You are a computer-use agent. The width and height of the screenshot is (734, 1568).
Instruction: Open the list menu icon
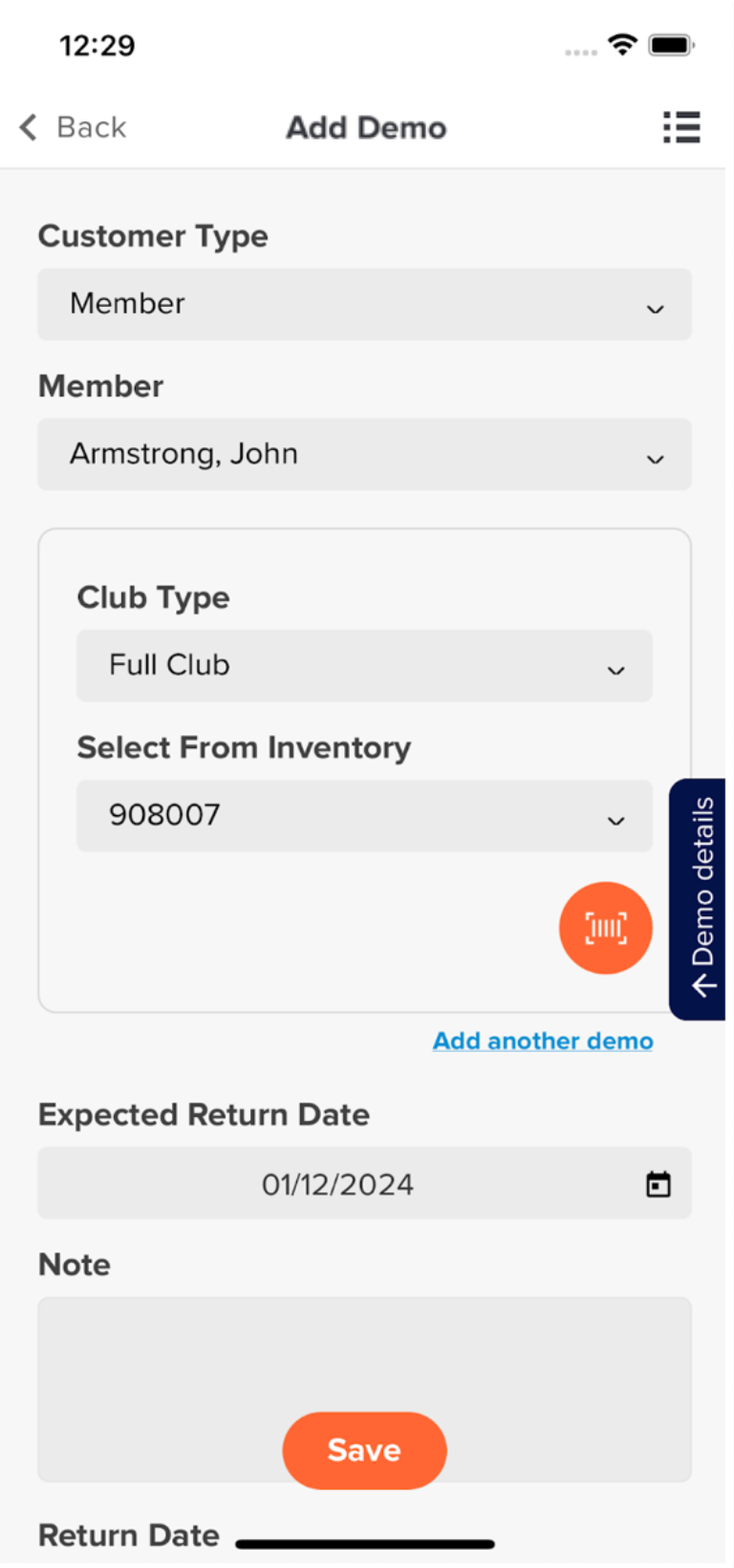(681, 127)
